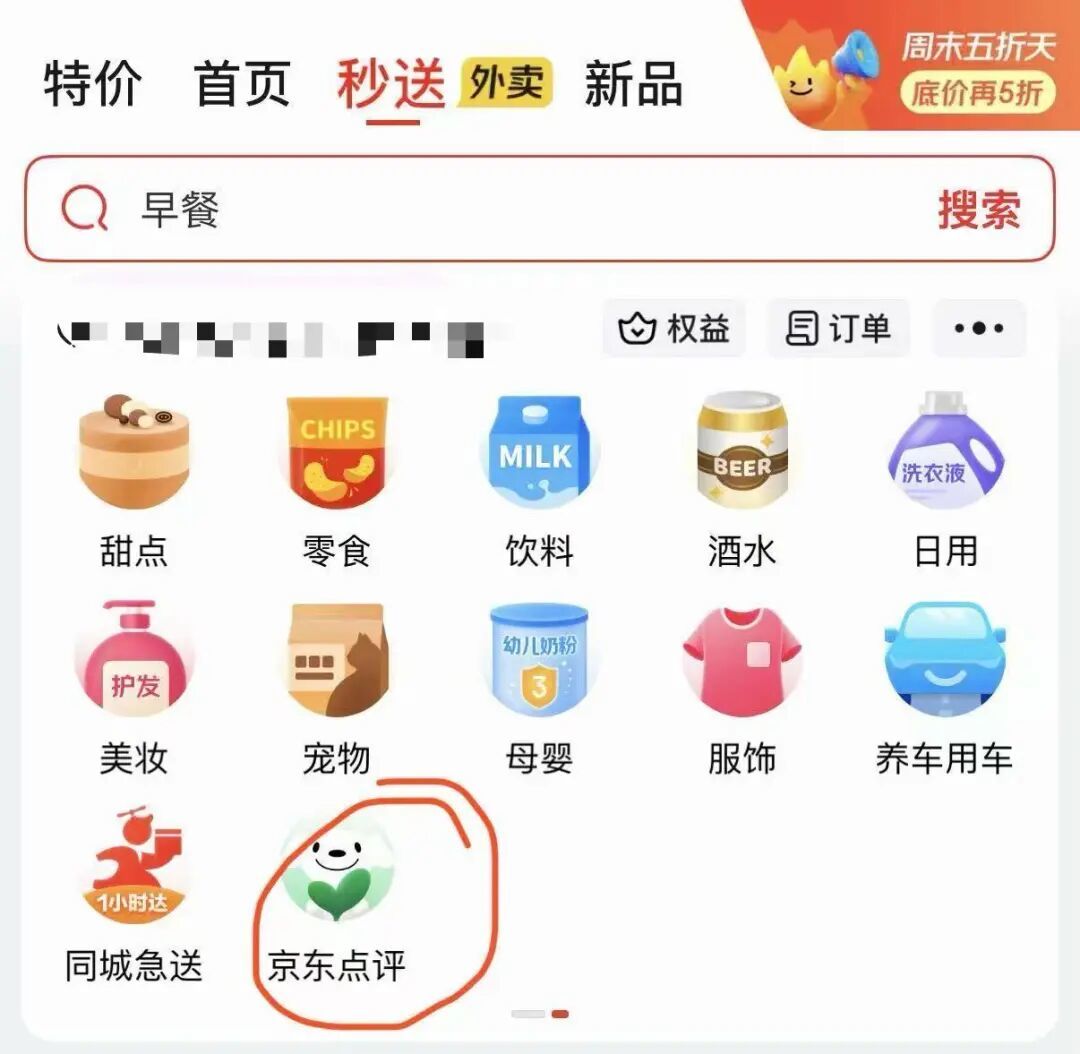Image resolution: width=1080 pixels, height=1054 pixels.
Task: Switch to the 特价 tab
Action: pos(92,84)
